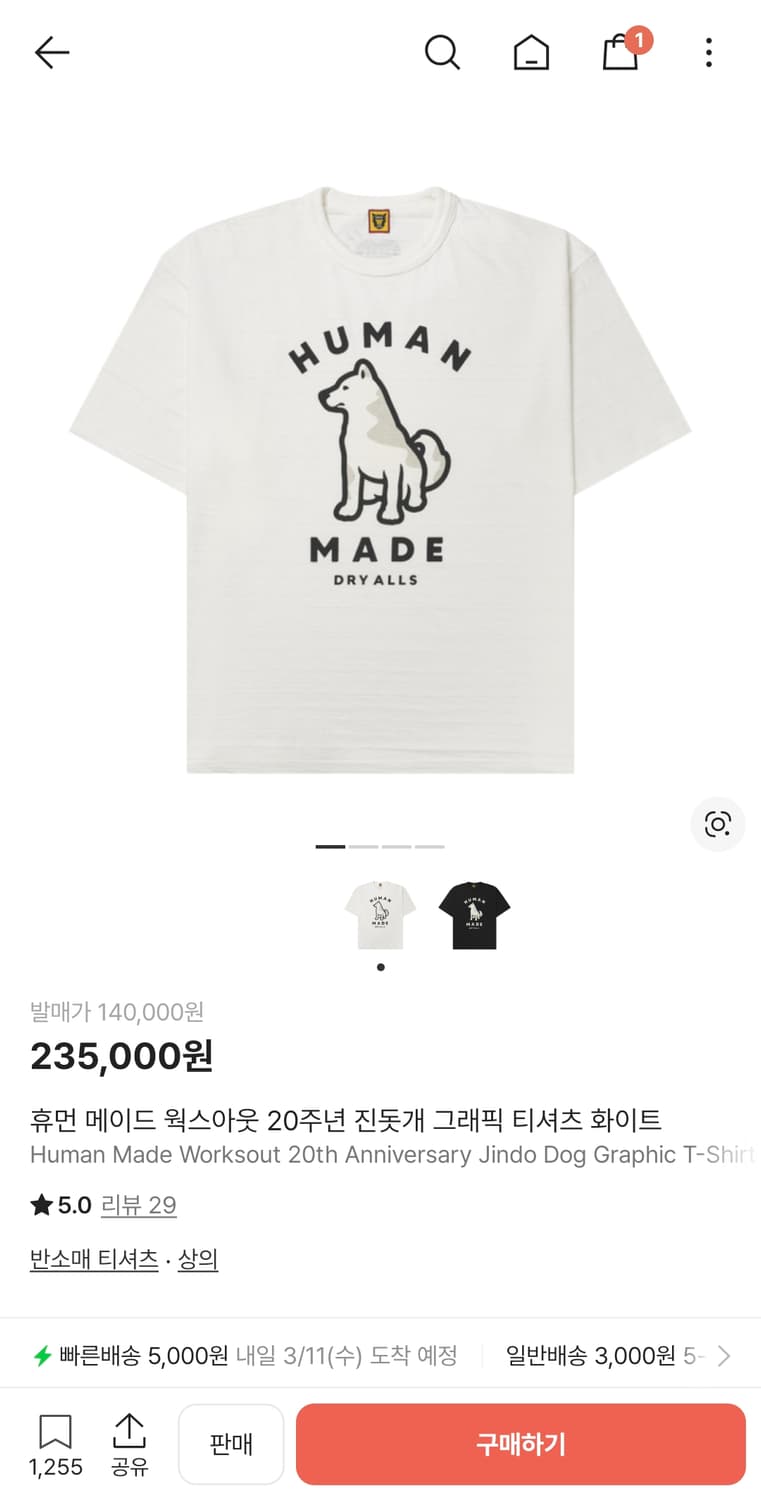Select the white t-shirt colorway thumbnail
Viewport: 761px width, 1500px height.
coord(379,913)
